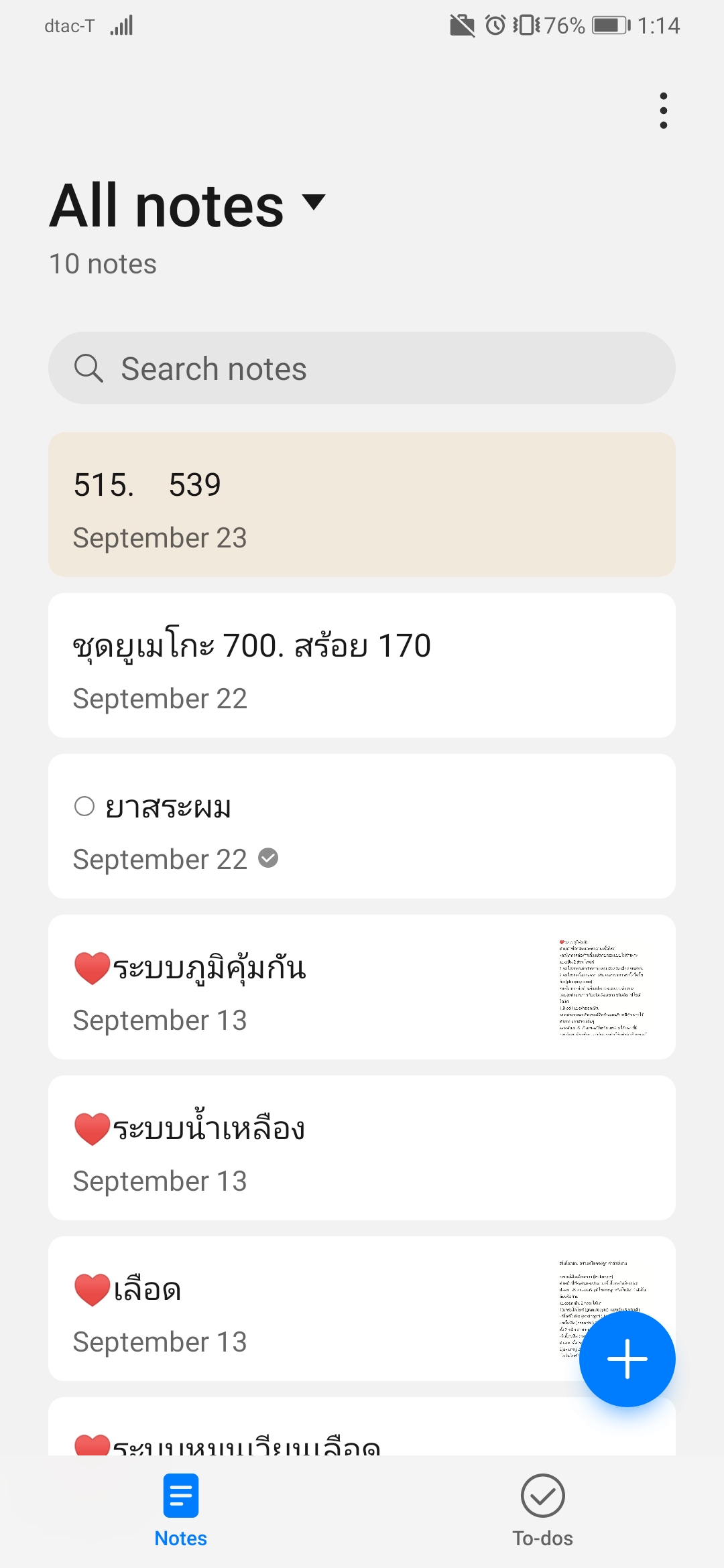724x1568 pixels.
Task: Check off the ยาสระผม to-do circle
Action: pyautogui.click(x=84, y=806)
